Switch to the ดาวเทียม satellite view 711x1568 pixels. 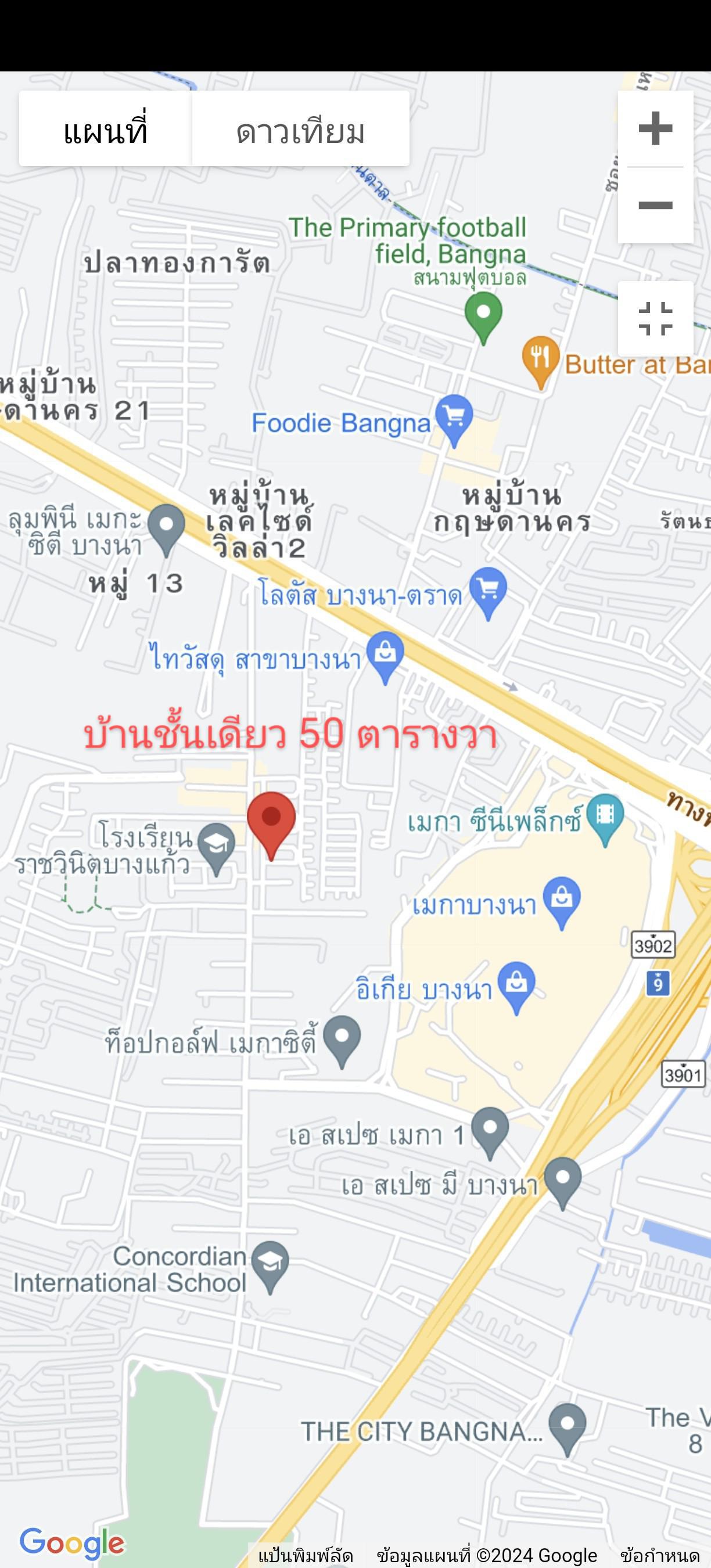pyautogui.click(x=301, y=128)
